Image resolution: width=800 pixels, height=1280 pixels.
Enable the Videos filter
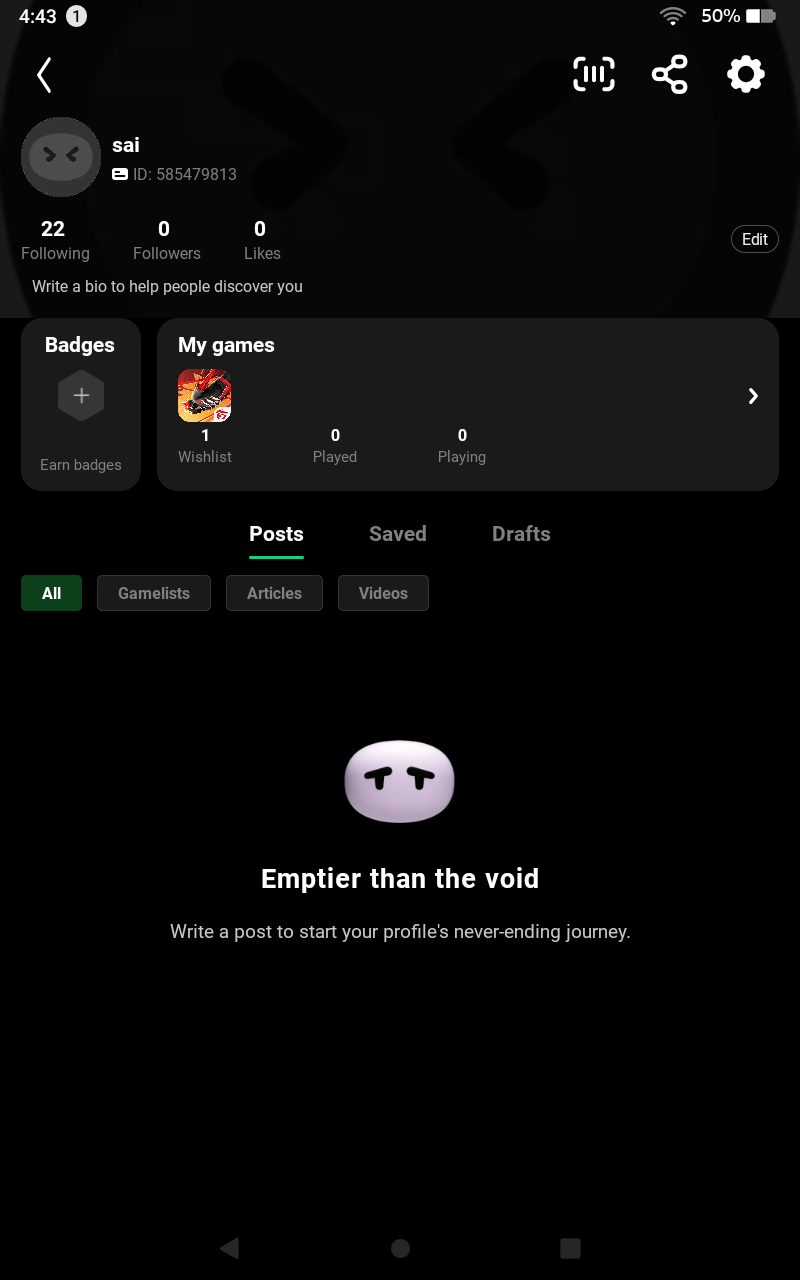click(x=383, y=593)
